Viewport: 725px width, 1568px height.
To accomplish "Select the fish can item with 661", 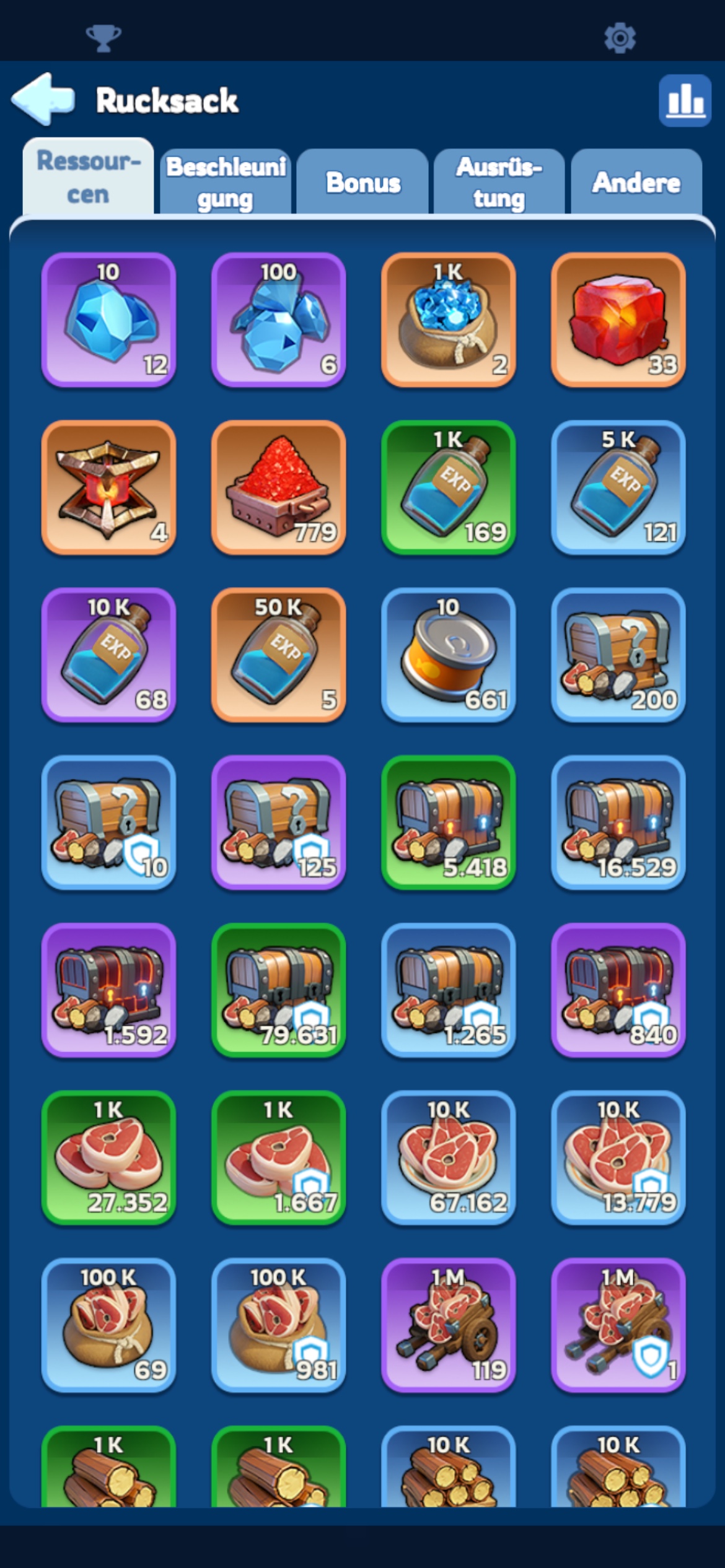I will point(449,655).
